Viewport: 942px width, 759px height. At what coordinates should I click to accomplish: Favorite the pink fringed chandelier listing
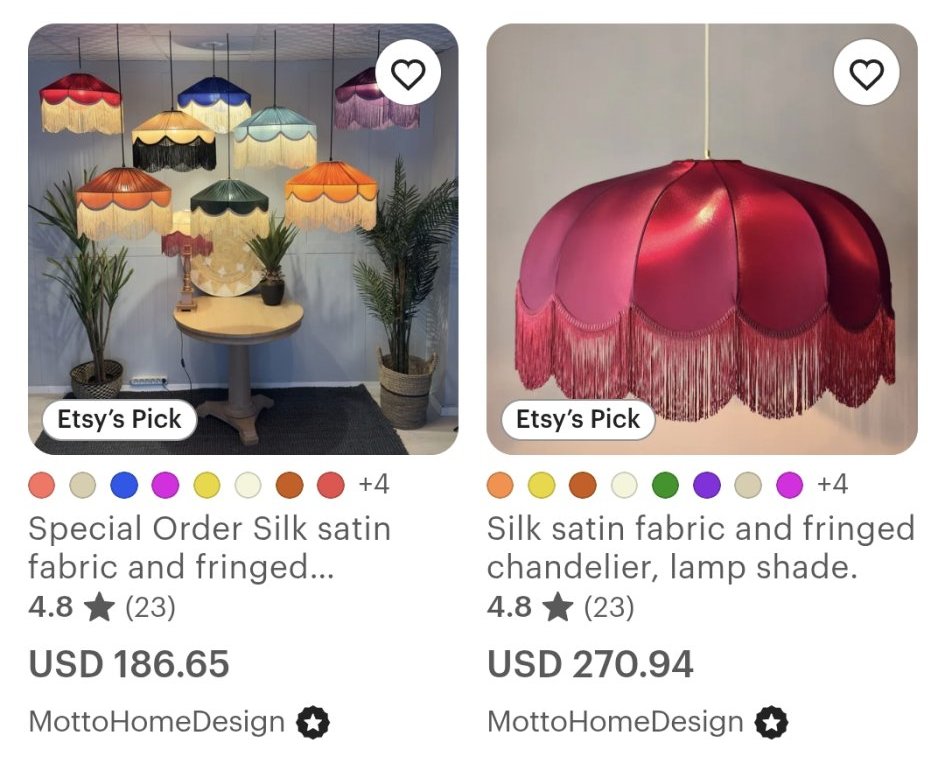pyautogui.click(x=866, y=75)
